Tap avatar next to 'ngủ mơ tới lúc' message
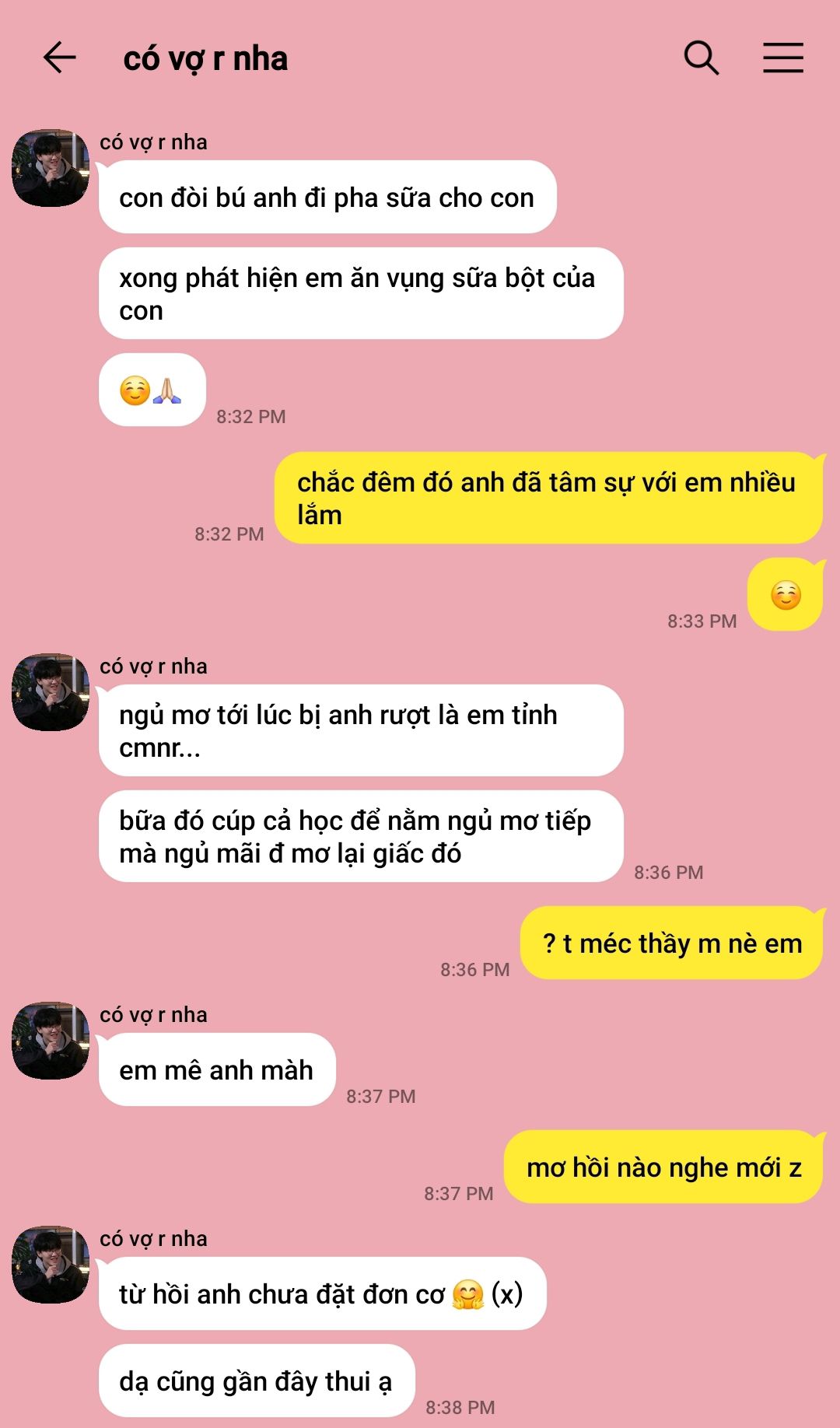The width and height of the screenshot is (840, 1428). click(51, 692)
